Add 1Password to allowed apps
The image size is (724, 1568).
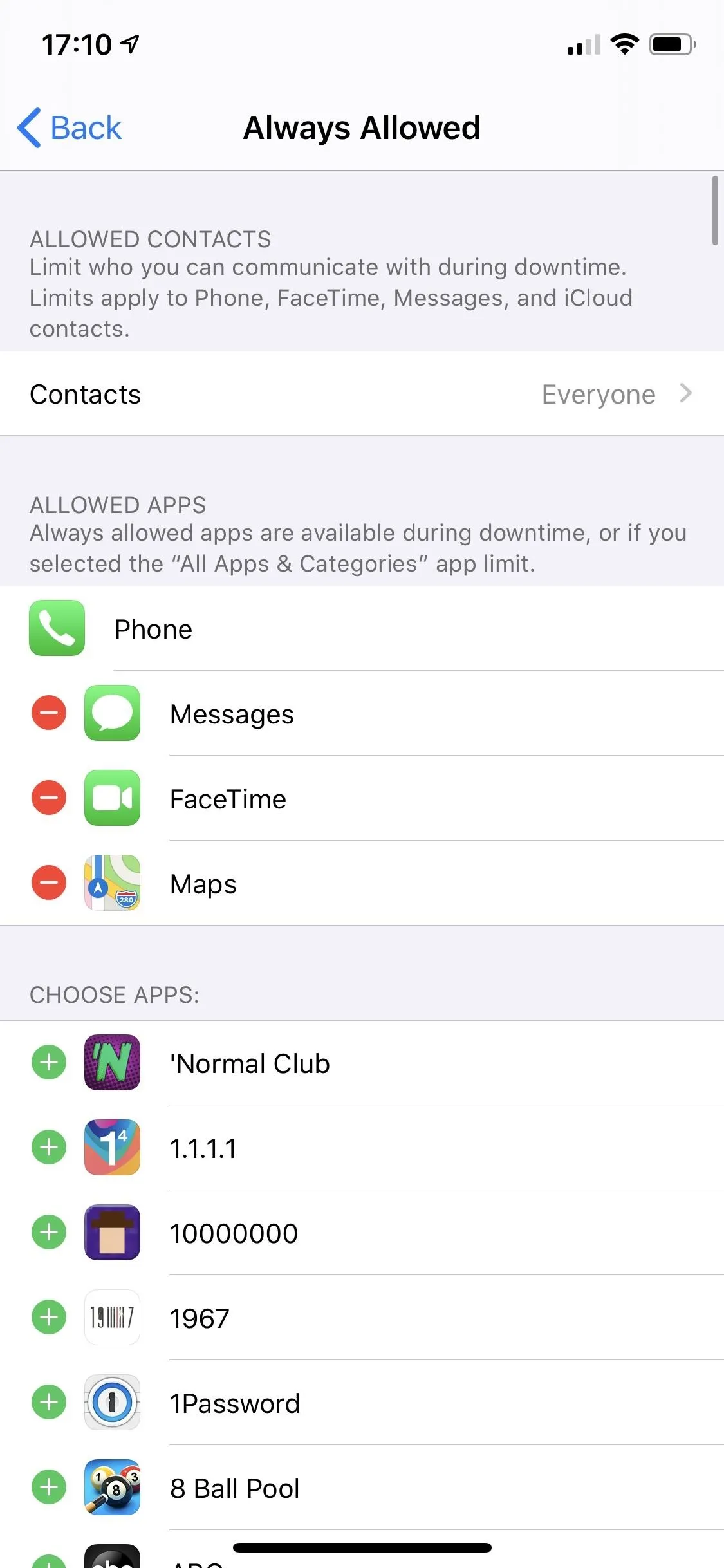[x=49, y=1403]
